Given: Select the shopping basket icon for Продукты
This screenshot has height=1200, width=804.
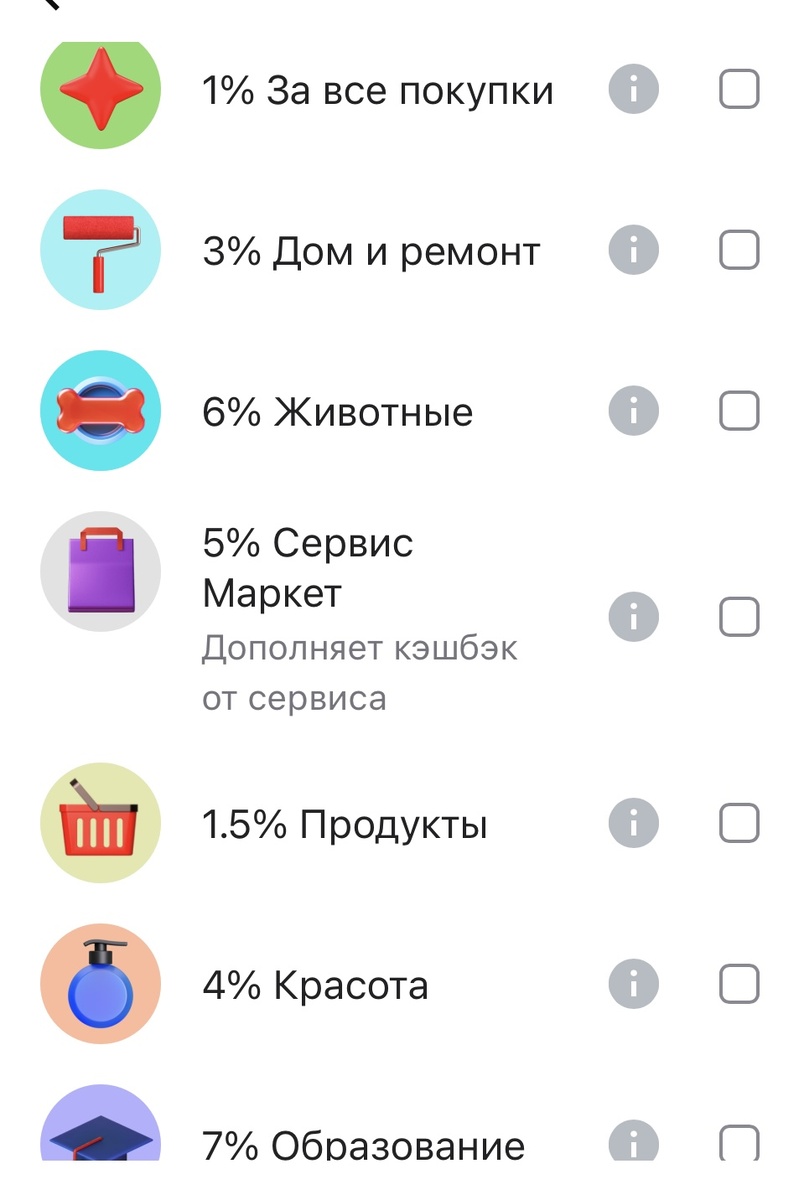Looking at the screenshot, I should (99, 822).
